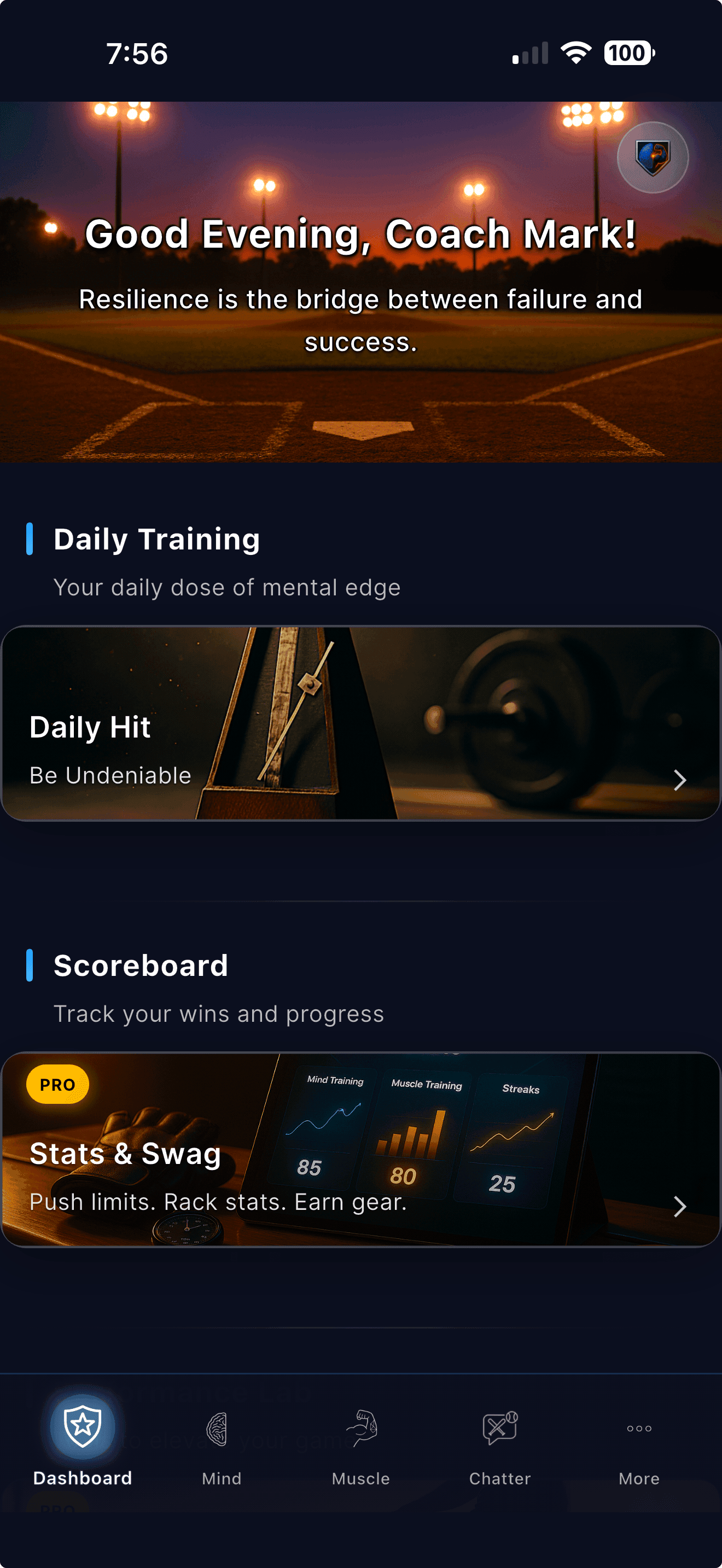Tap the Muscle Training bar chart showing 80

click(x=413, y=1132)
